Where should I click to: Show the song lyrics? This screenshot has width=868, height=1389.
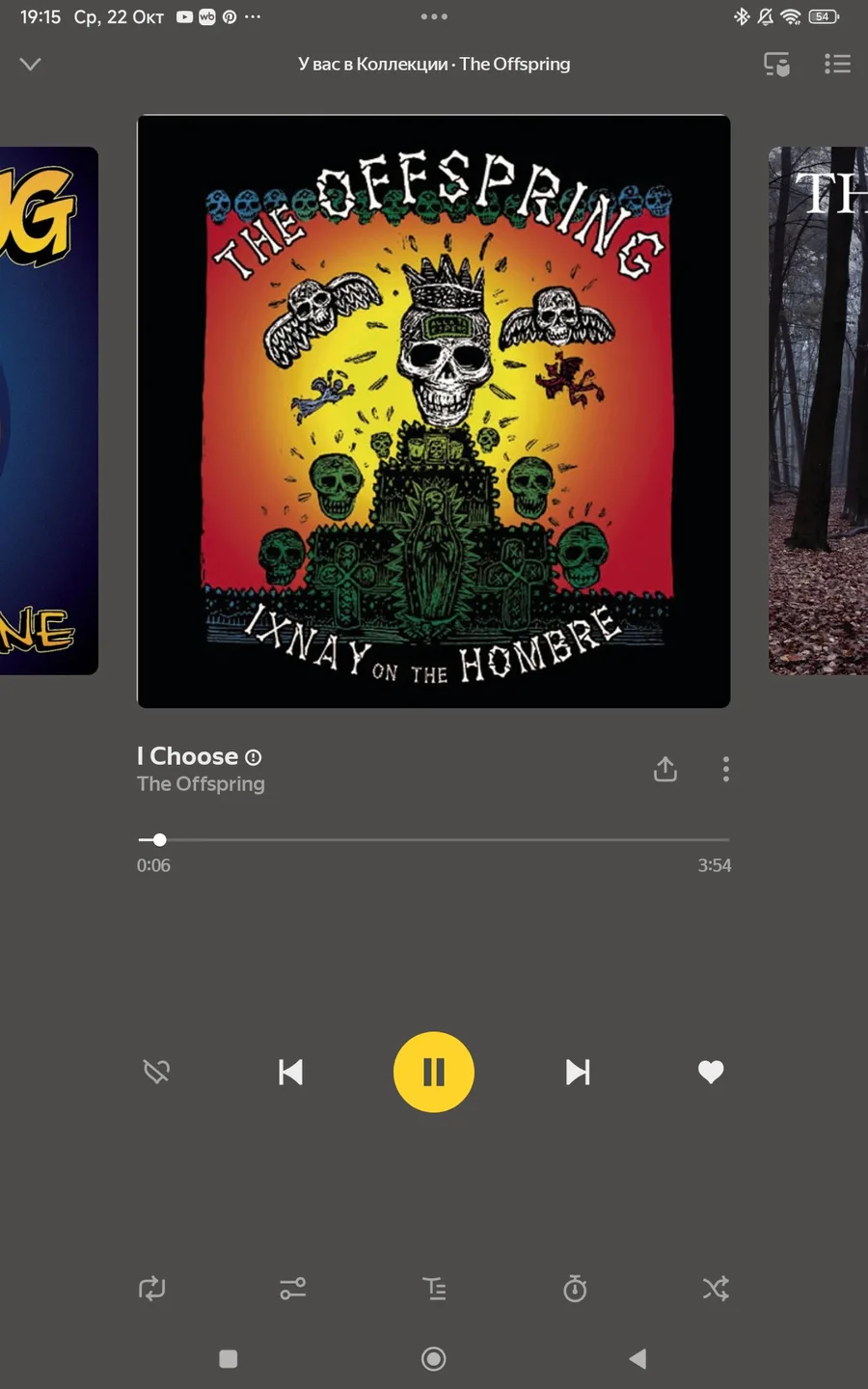[x=434, y=1289]
